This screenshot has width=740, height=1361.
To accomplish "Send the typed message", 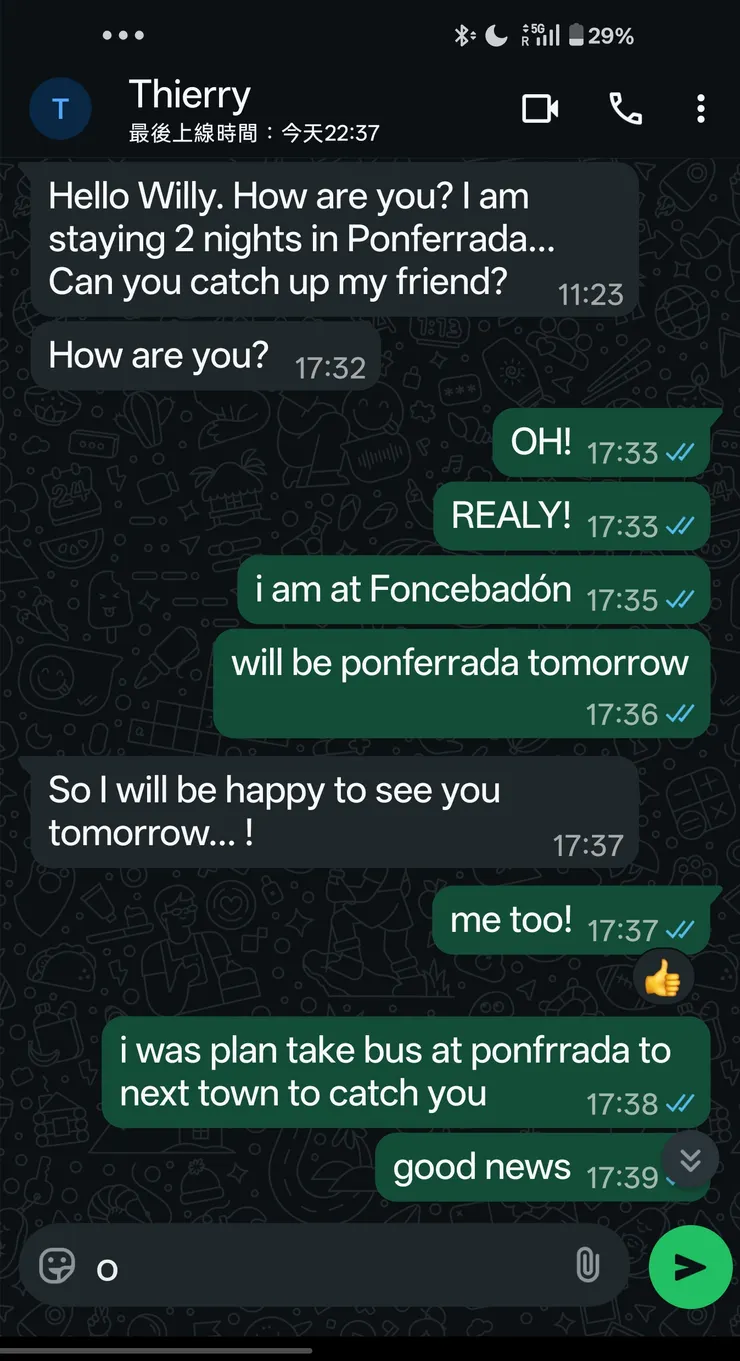I will click(690, 1267).
